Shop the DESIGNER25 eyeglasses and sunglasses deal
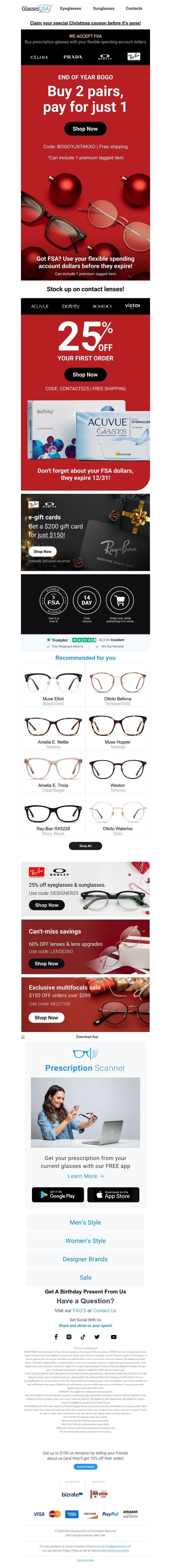 (x=46, y=905)
